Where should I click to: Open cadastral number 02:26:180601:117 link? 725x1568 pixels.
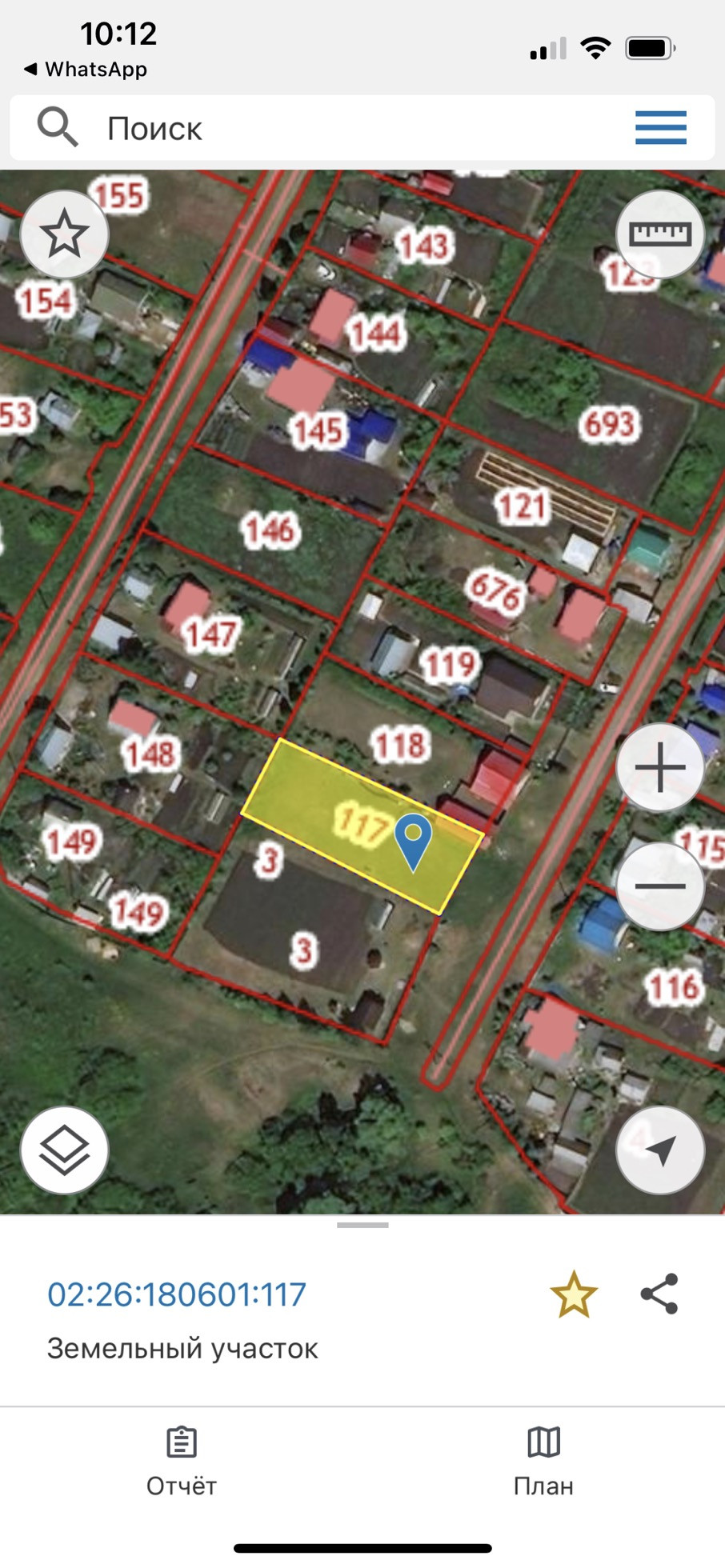coord(177,1294)
